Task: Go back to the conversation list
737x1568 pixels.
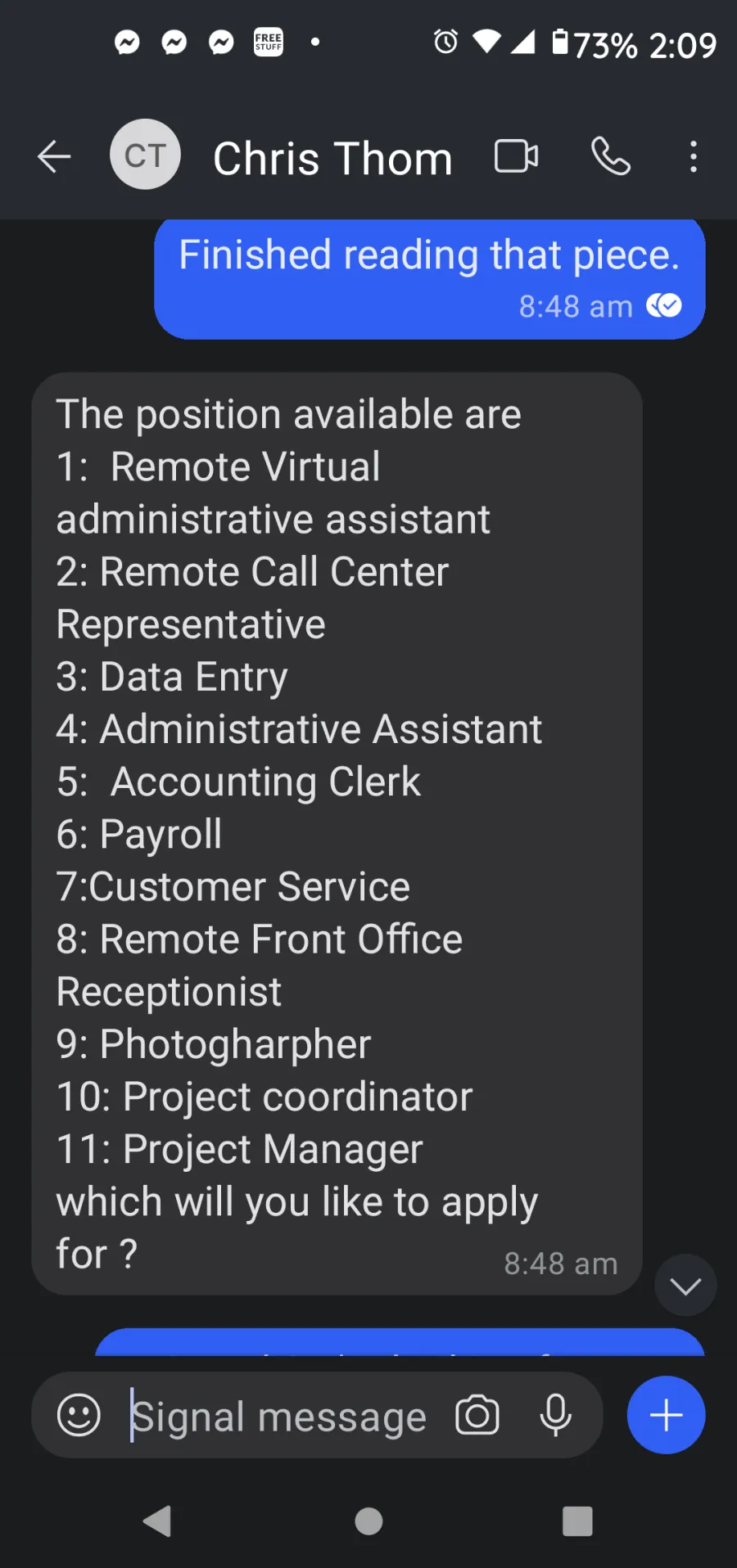Action: click(54, 156)
